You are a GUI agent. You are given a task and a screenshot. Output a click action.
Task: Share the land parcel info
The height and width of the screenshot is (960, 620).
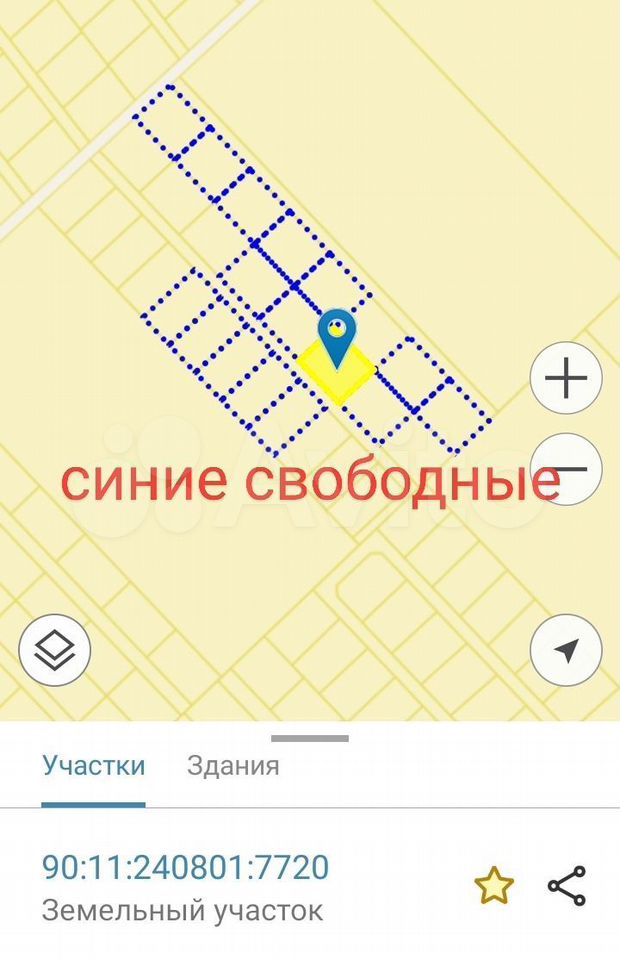tap(567, 886)
